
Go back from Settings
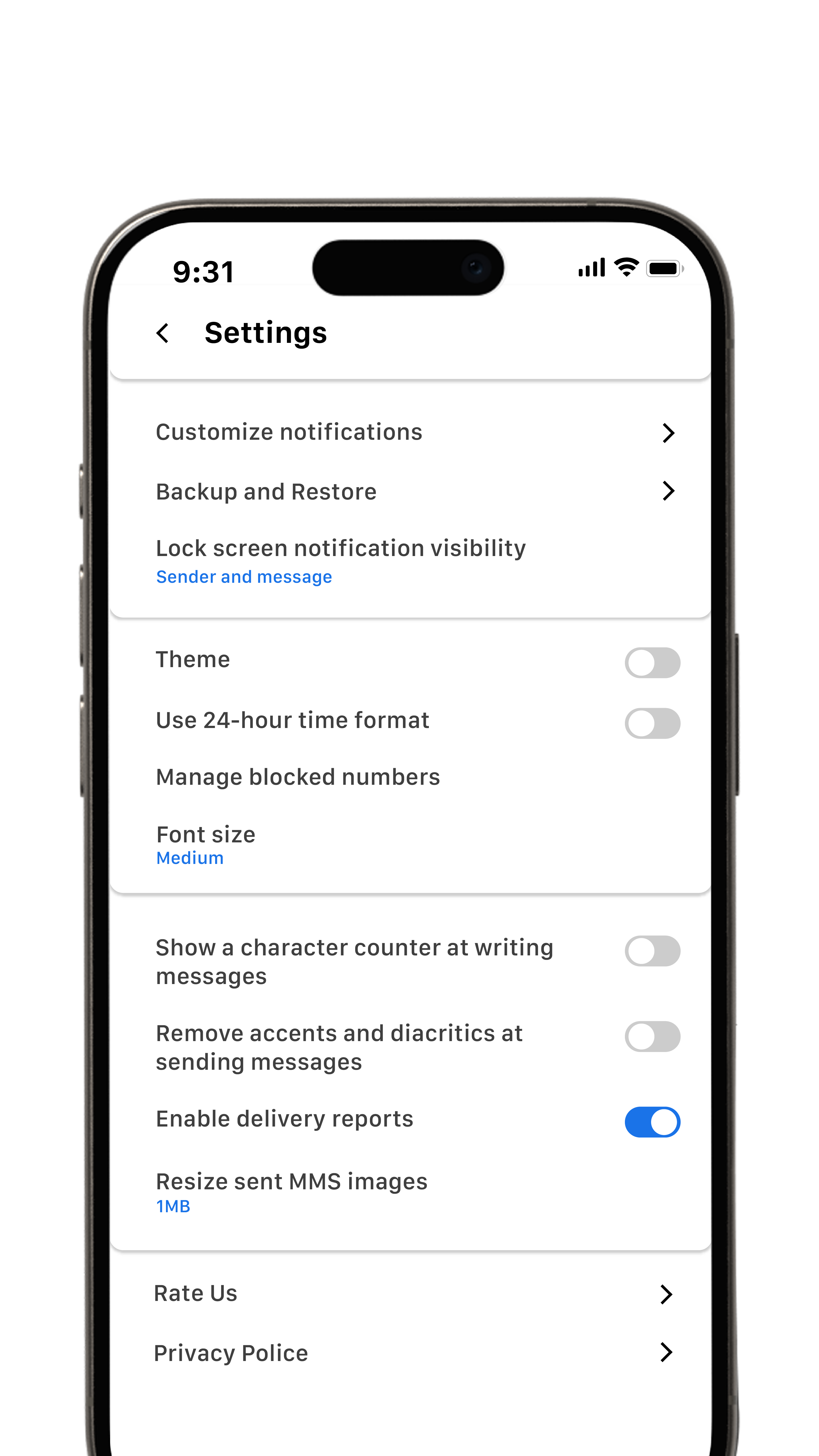coord(163,333)
